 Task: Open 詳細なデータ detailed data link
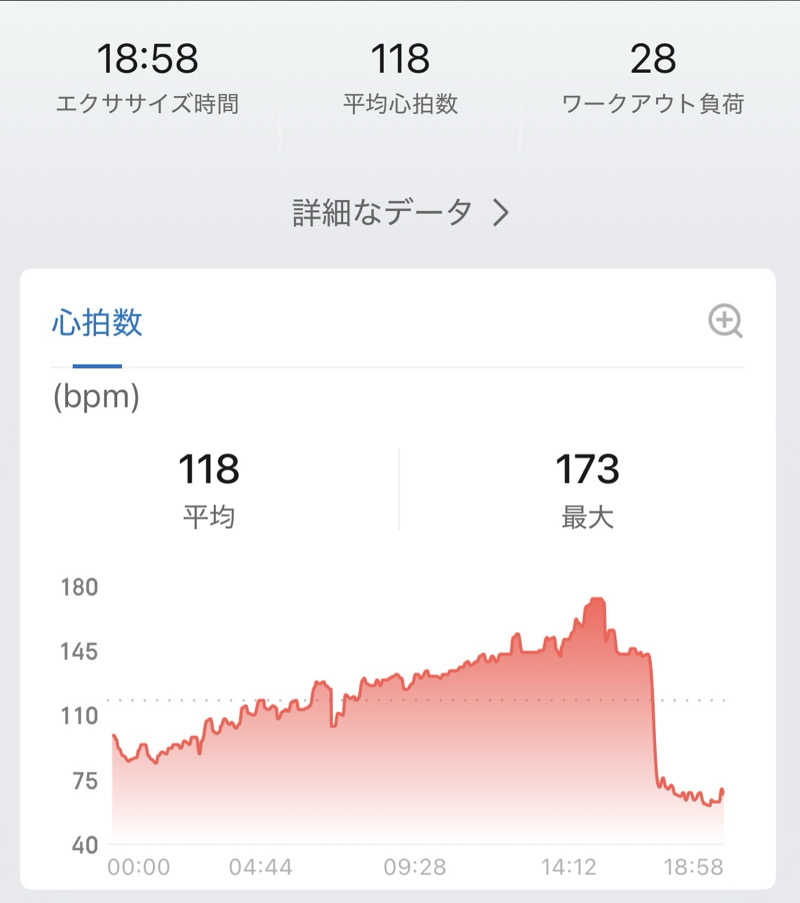click(x=400, y=212)
